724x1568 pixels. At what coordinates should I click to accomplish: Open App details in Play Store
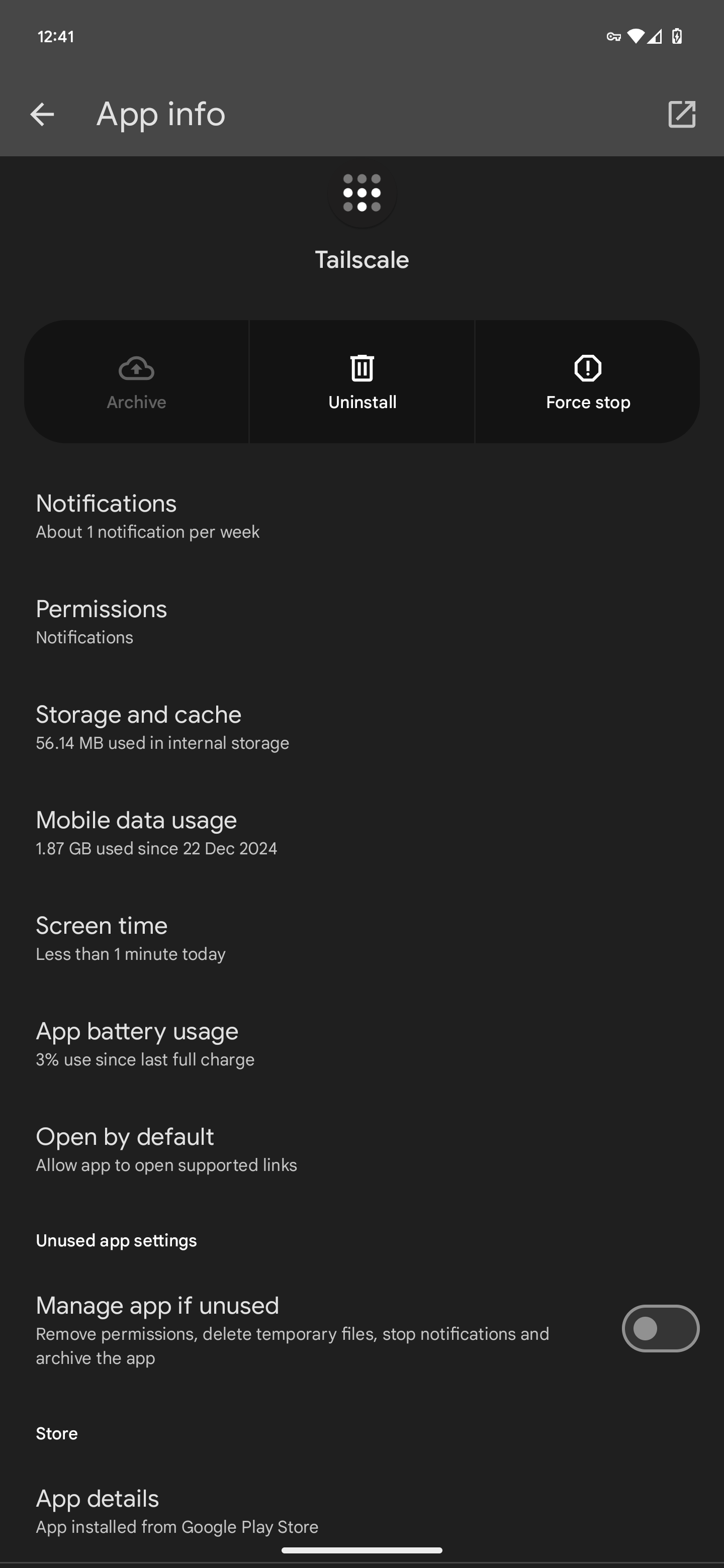tap(361, 1511)
